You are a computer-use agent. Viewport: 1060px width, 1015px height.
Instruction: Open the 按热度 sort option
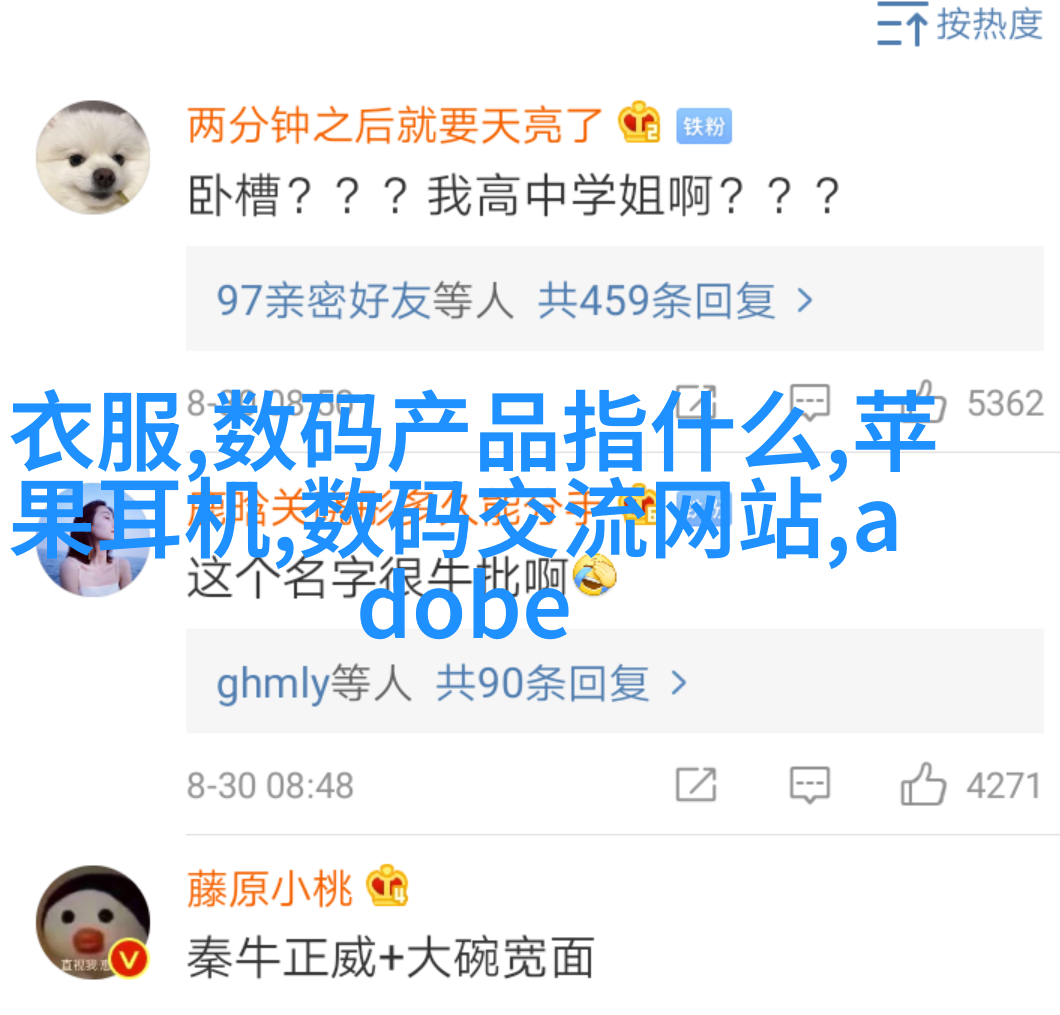pos(960,25)
